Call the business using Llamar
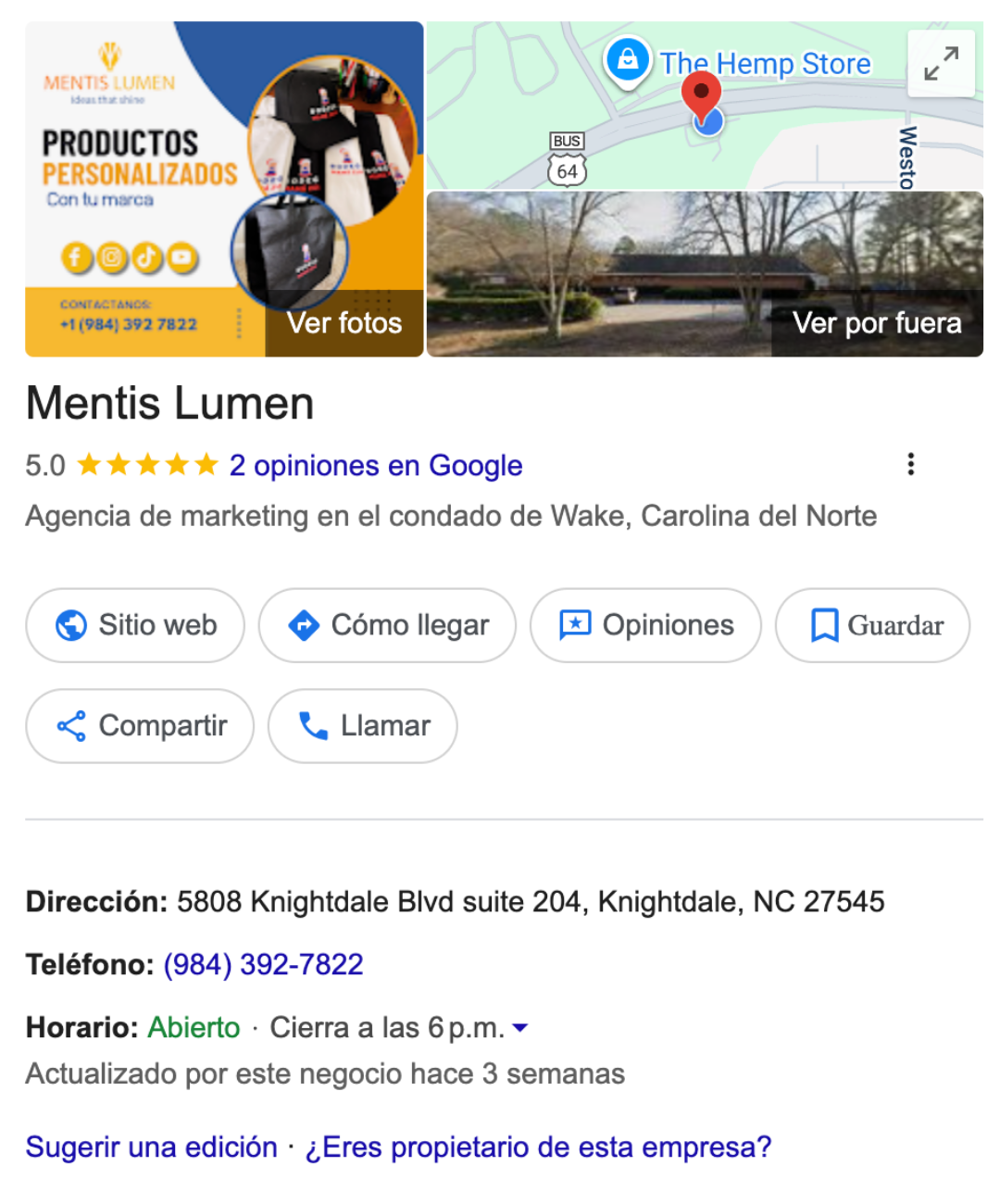 [362, 726]
